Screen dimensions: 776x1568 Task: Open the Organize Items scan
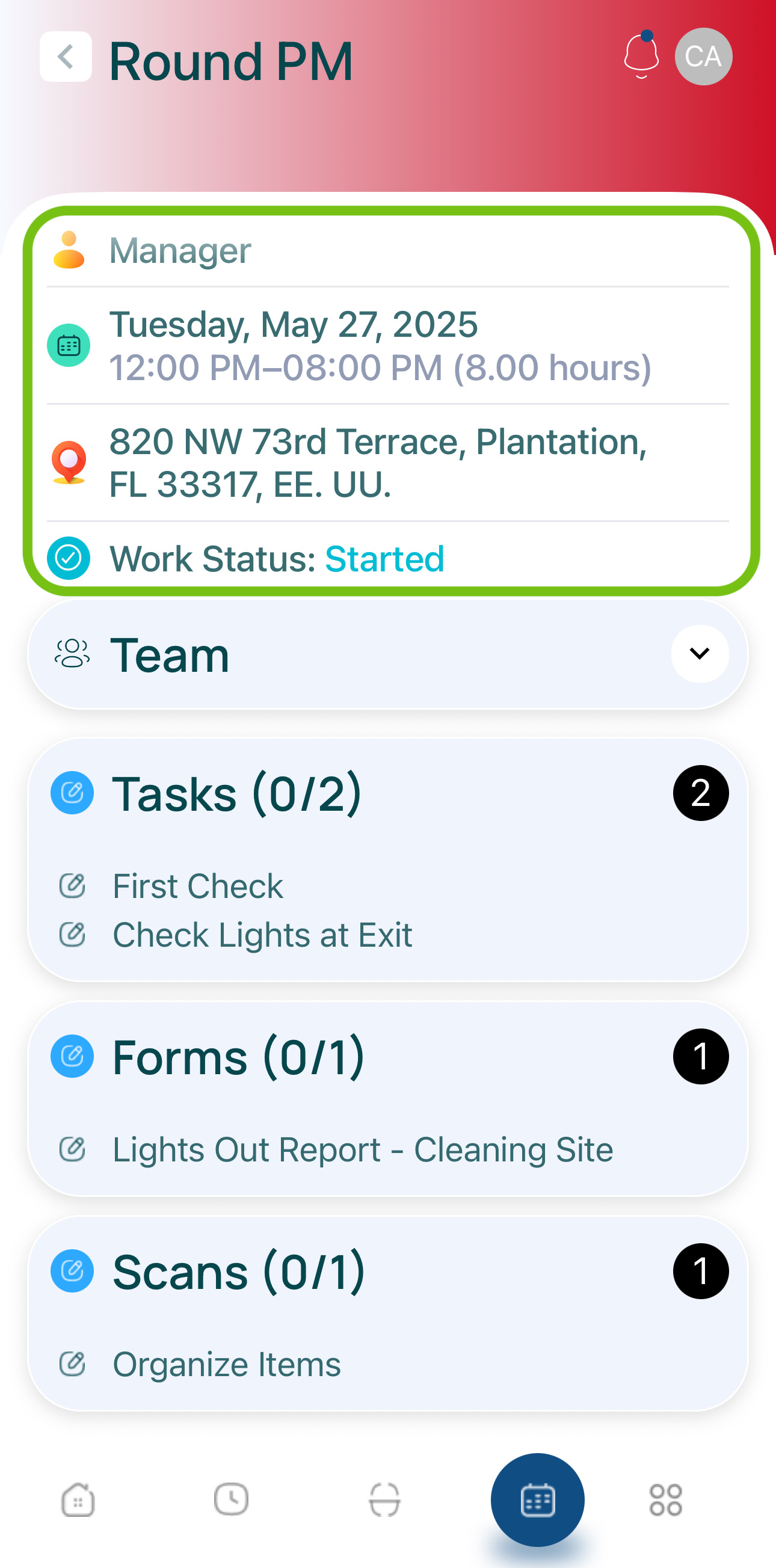tap(226, 1364)
